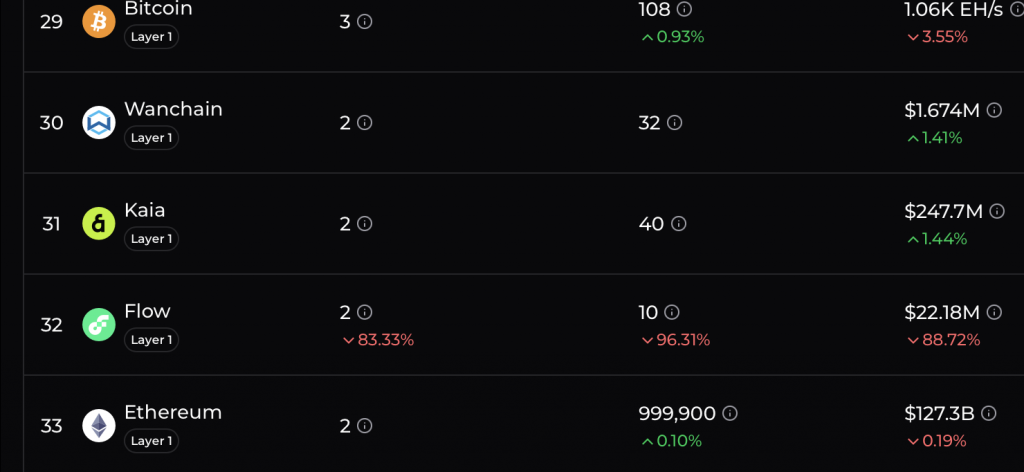Show info for Wanchain's $1.674M value

point(994,110)
